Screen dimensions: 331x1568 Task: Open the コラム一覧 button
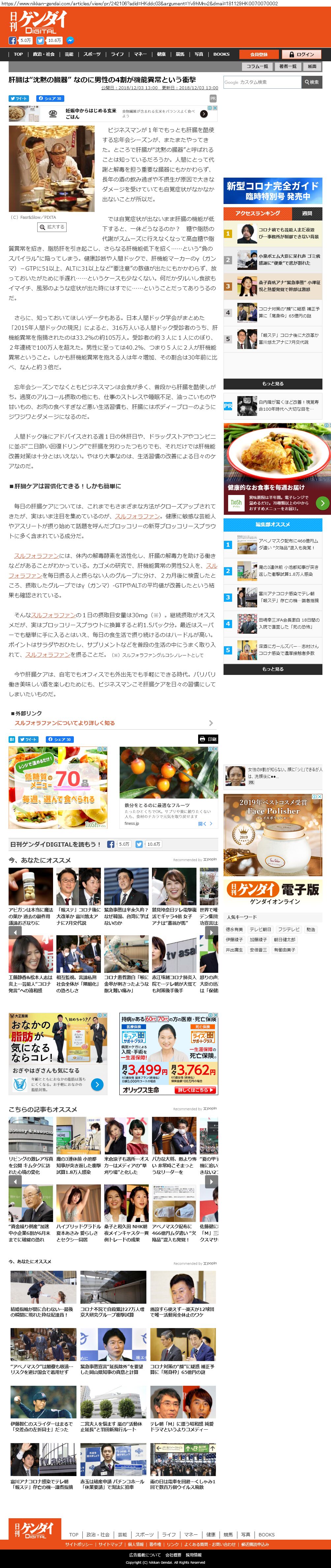257,66
